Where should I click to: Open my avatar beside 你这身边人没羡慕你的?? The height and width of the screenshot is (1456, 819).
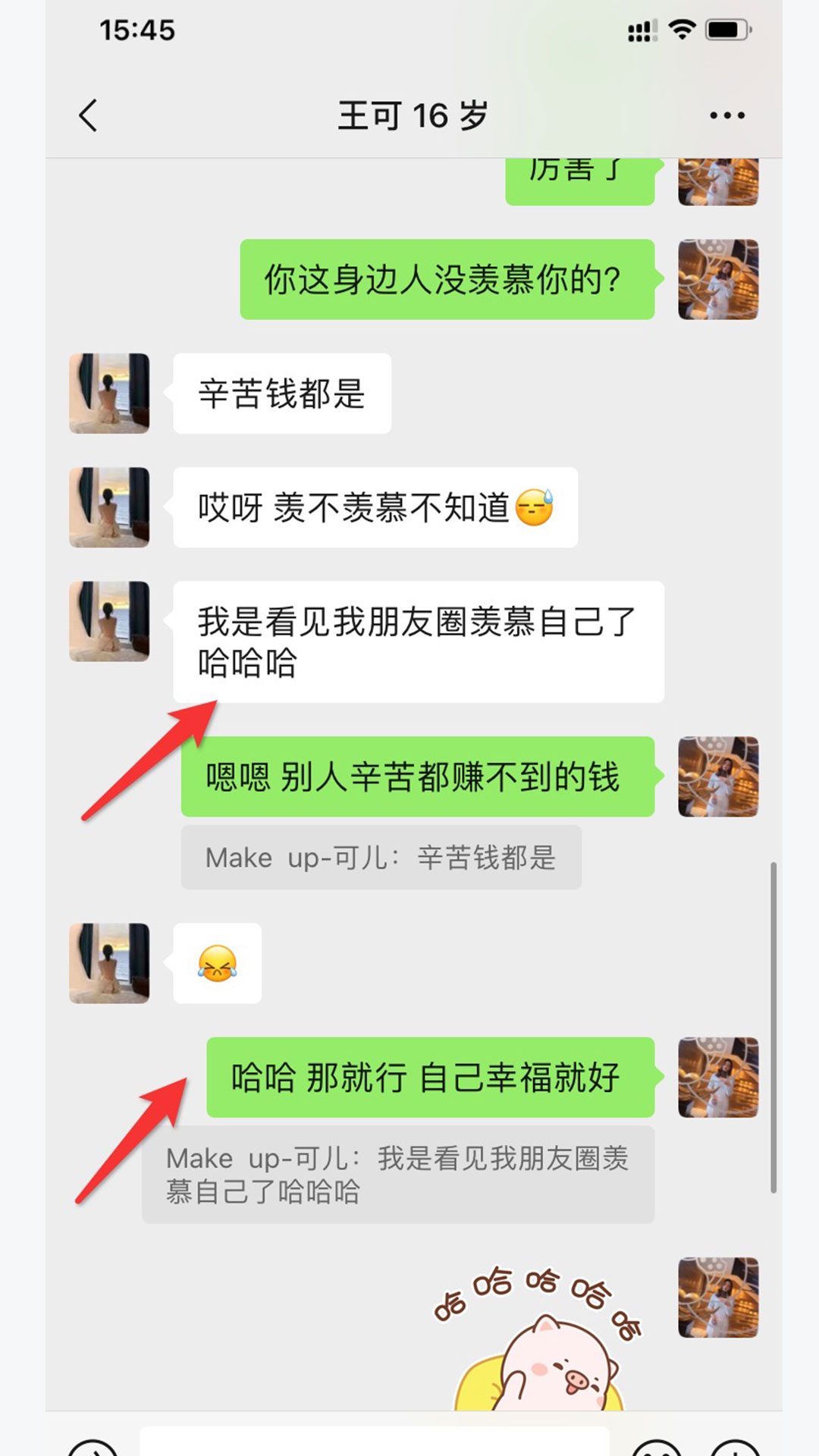pos(717,280)
